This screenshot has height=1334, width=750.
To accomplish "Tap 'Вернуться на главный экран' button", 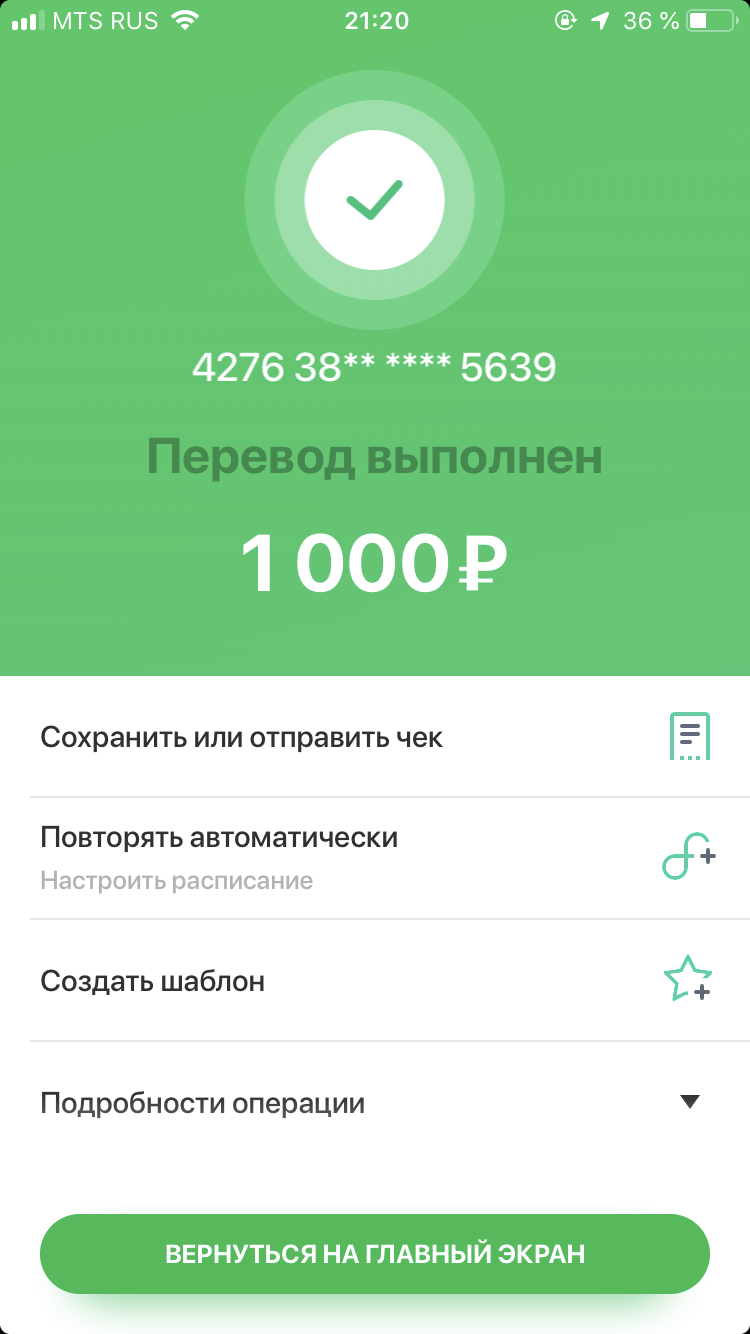I will (x=375, y=1254).
